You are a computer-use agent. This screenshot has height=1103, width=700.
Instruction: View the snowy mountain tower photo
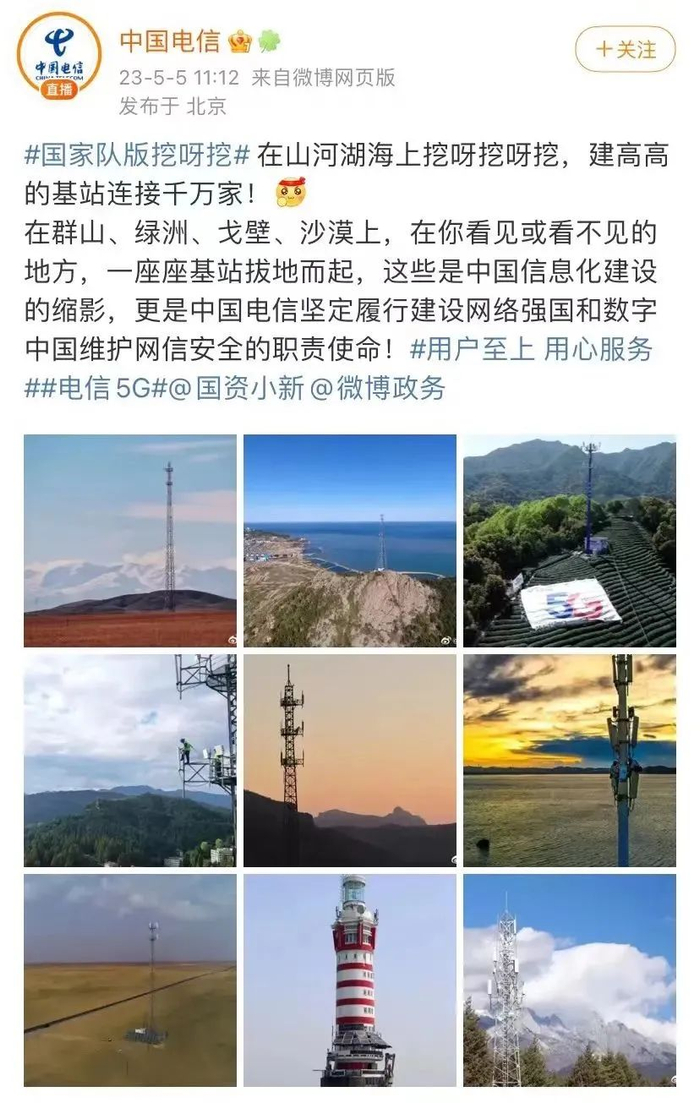tap(569, 980)
